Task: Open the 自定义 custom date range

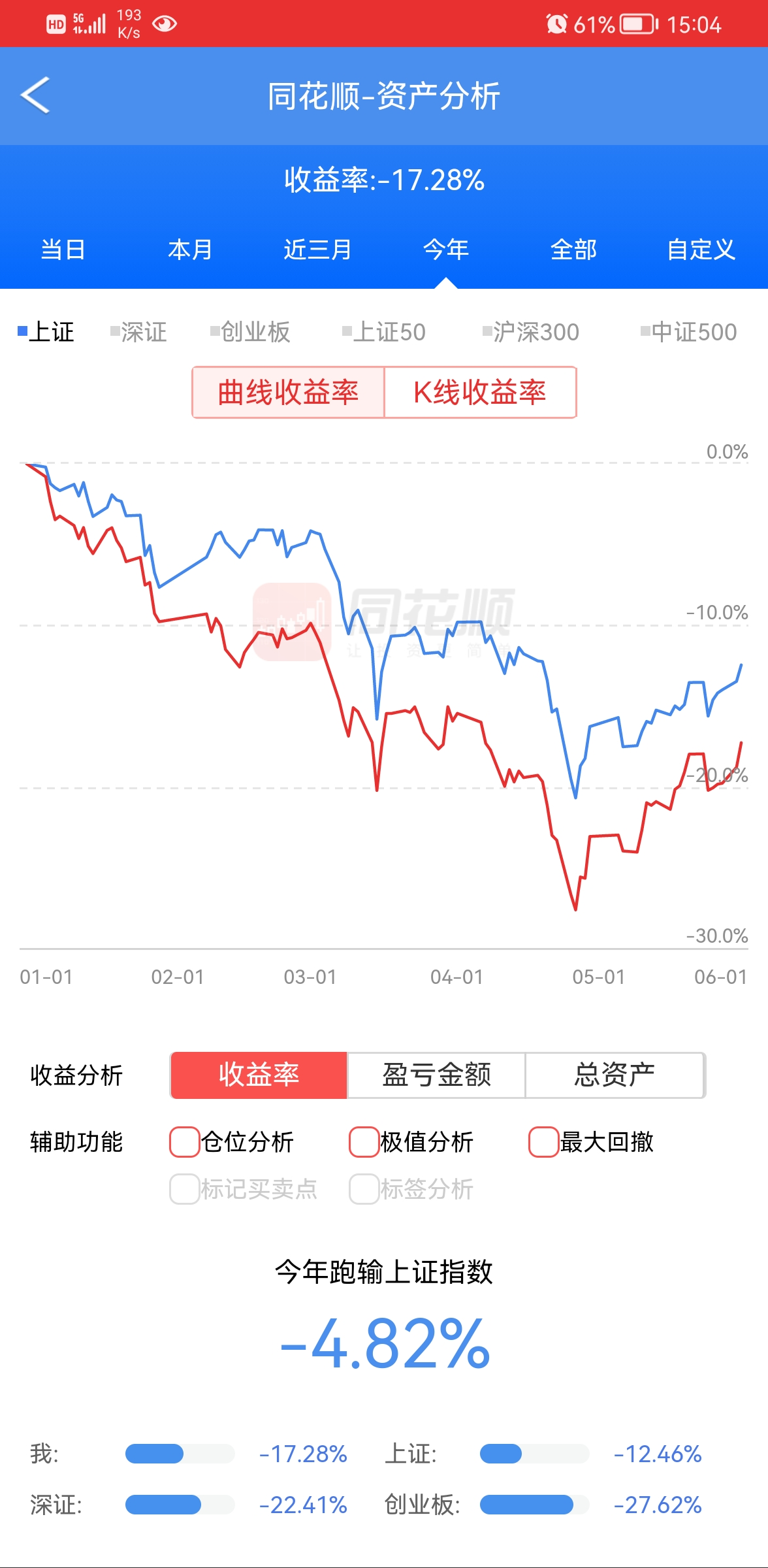Action: (701, 250)
